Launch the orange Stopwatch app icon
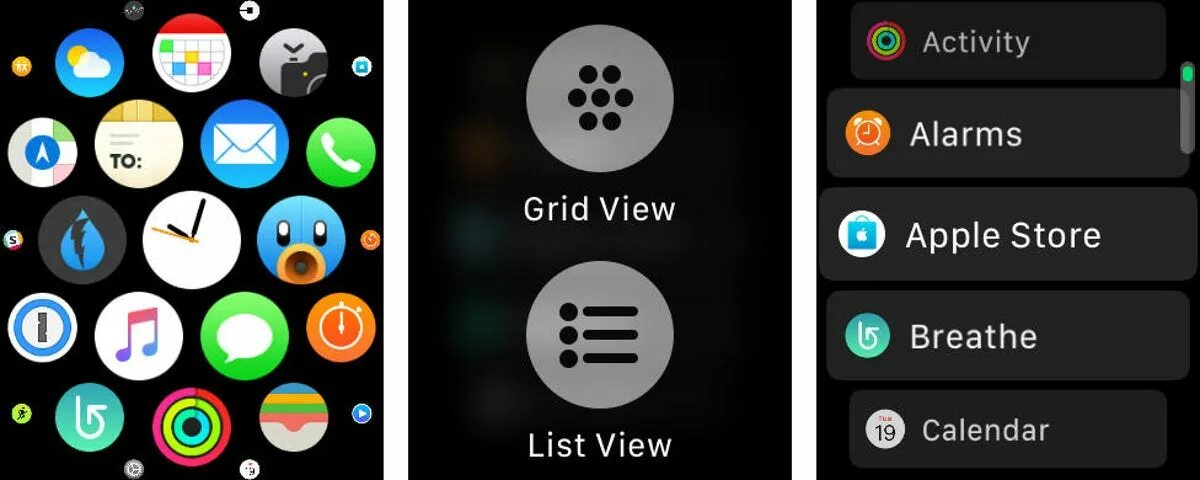Viewport: 1200px width, 480px height. pyautogui.click(x=340, y=327)
